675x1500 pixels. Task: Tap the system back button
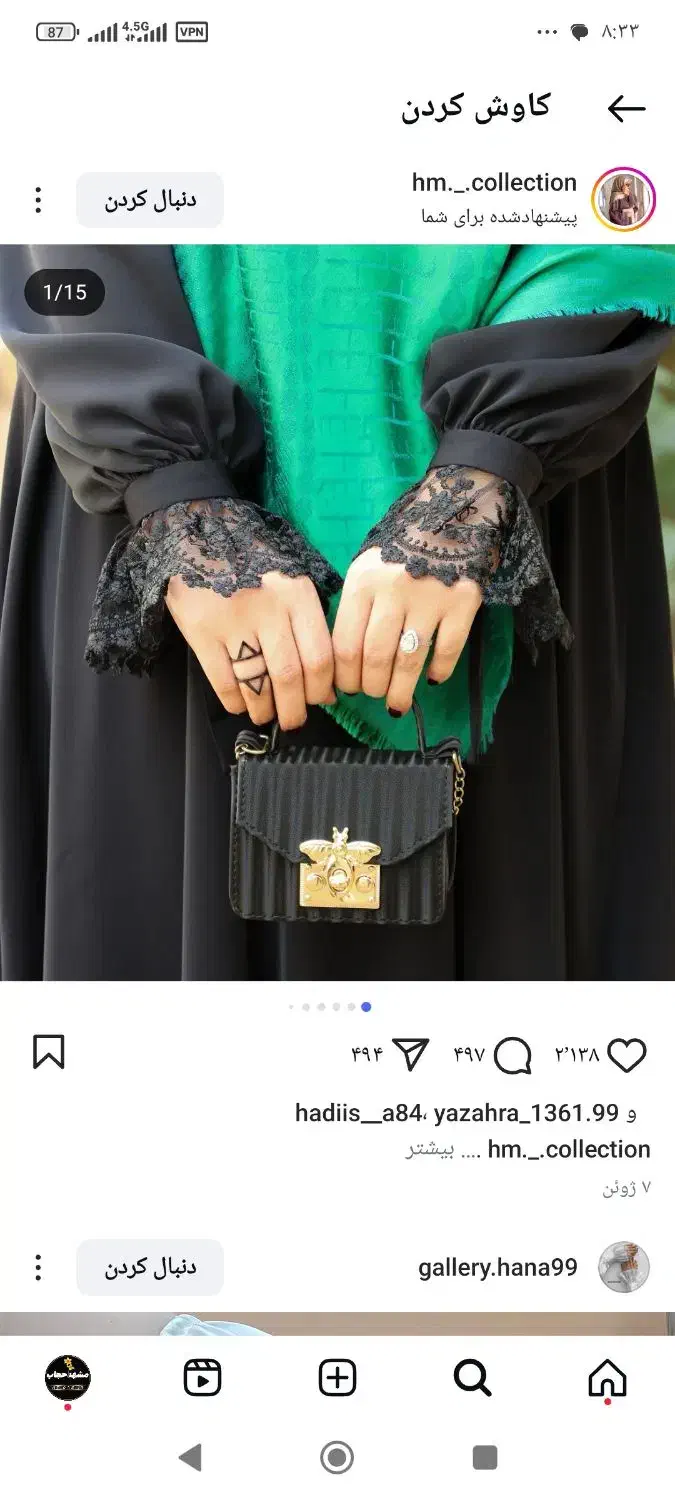[x=189, y=1457]
